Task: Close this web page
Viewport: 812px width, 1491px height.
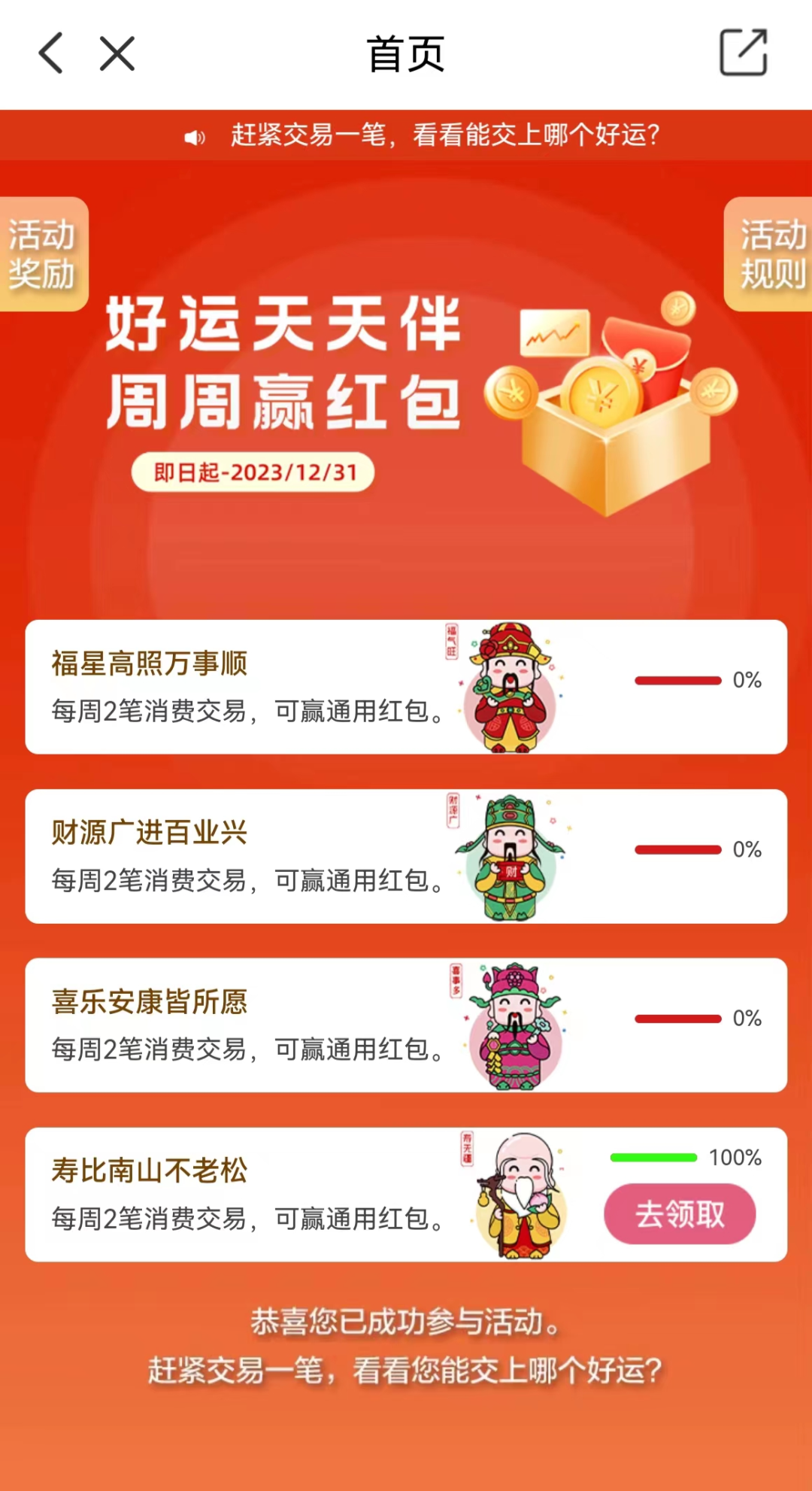Action: pos(117,53)
